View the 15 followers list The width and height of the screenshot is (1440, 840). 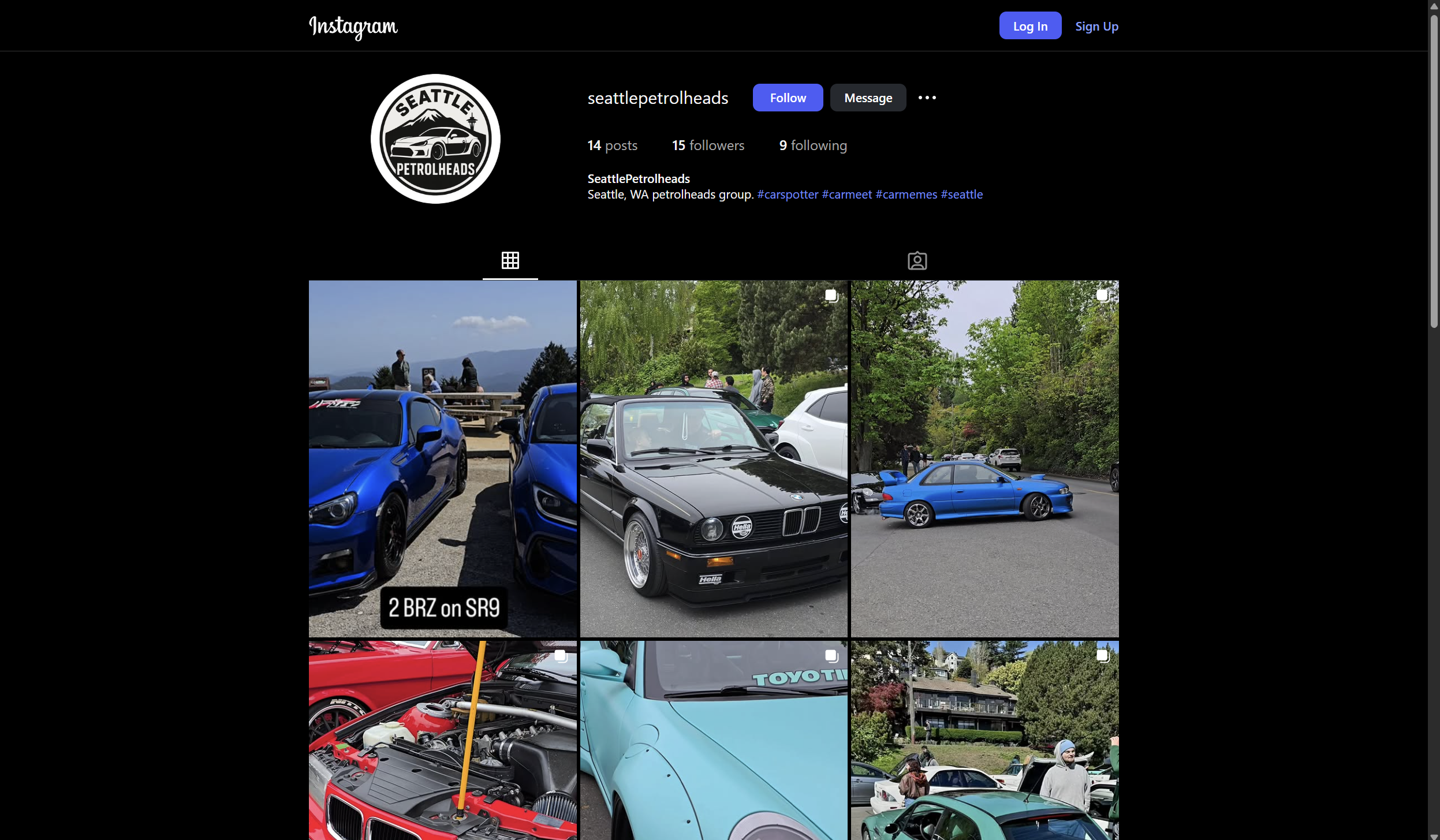click(707, 145)
